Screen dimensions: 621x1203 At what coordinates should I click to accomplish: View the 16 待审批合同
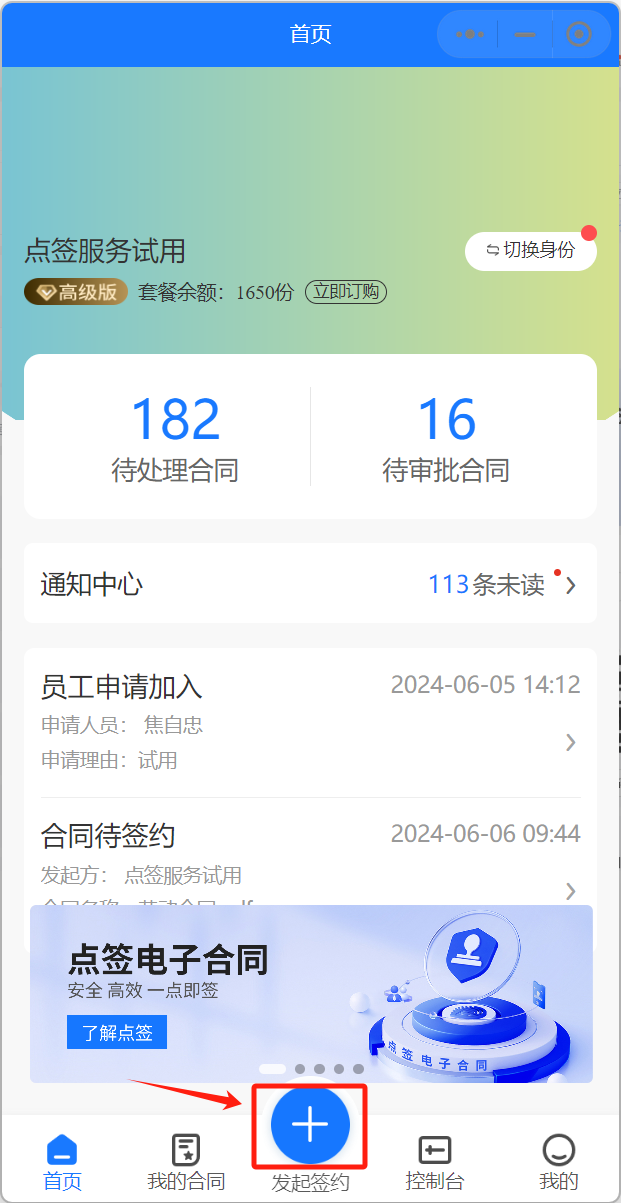(x=446, y=437)
